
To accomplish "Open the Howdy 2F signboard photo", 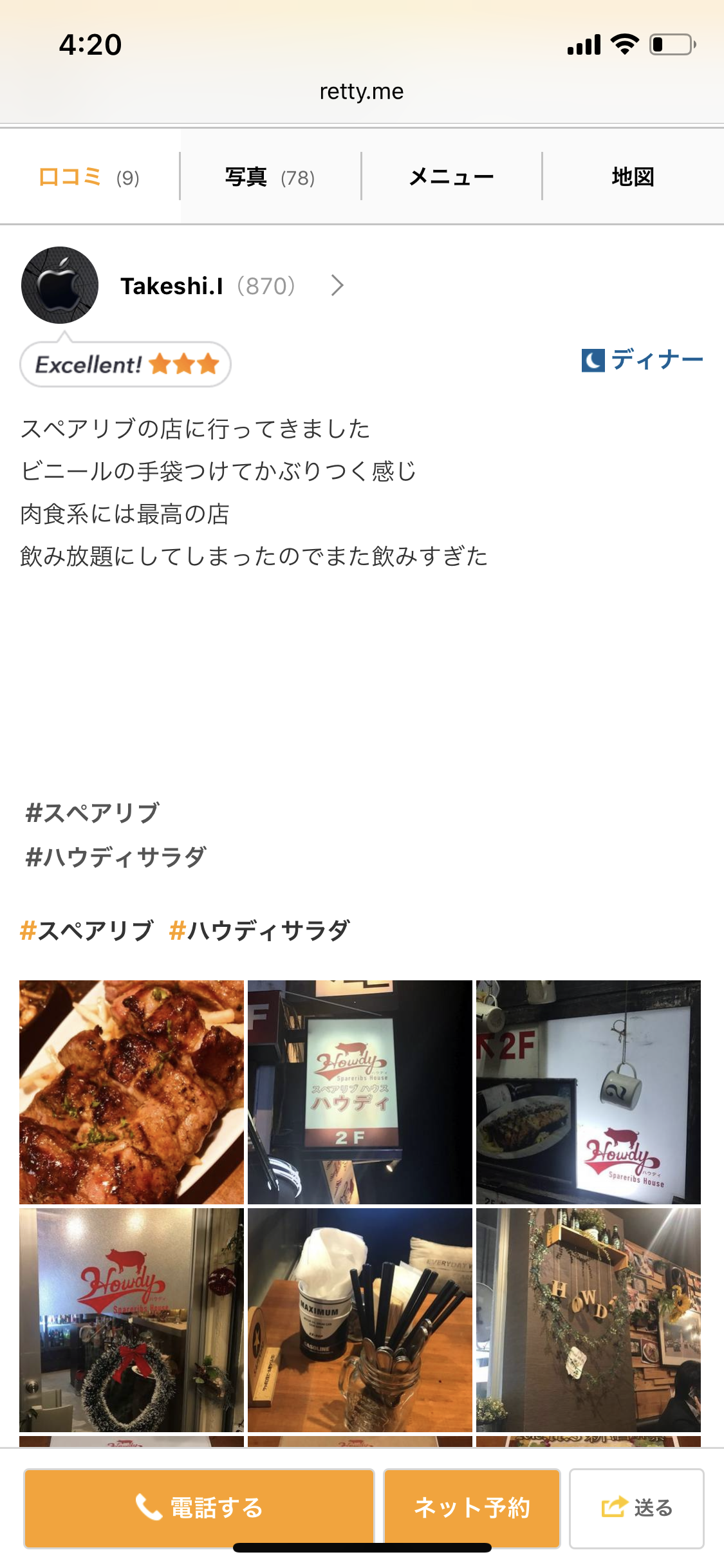I will click(360, 1092).
